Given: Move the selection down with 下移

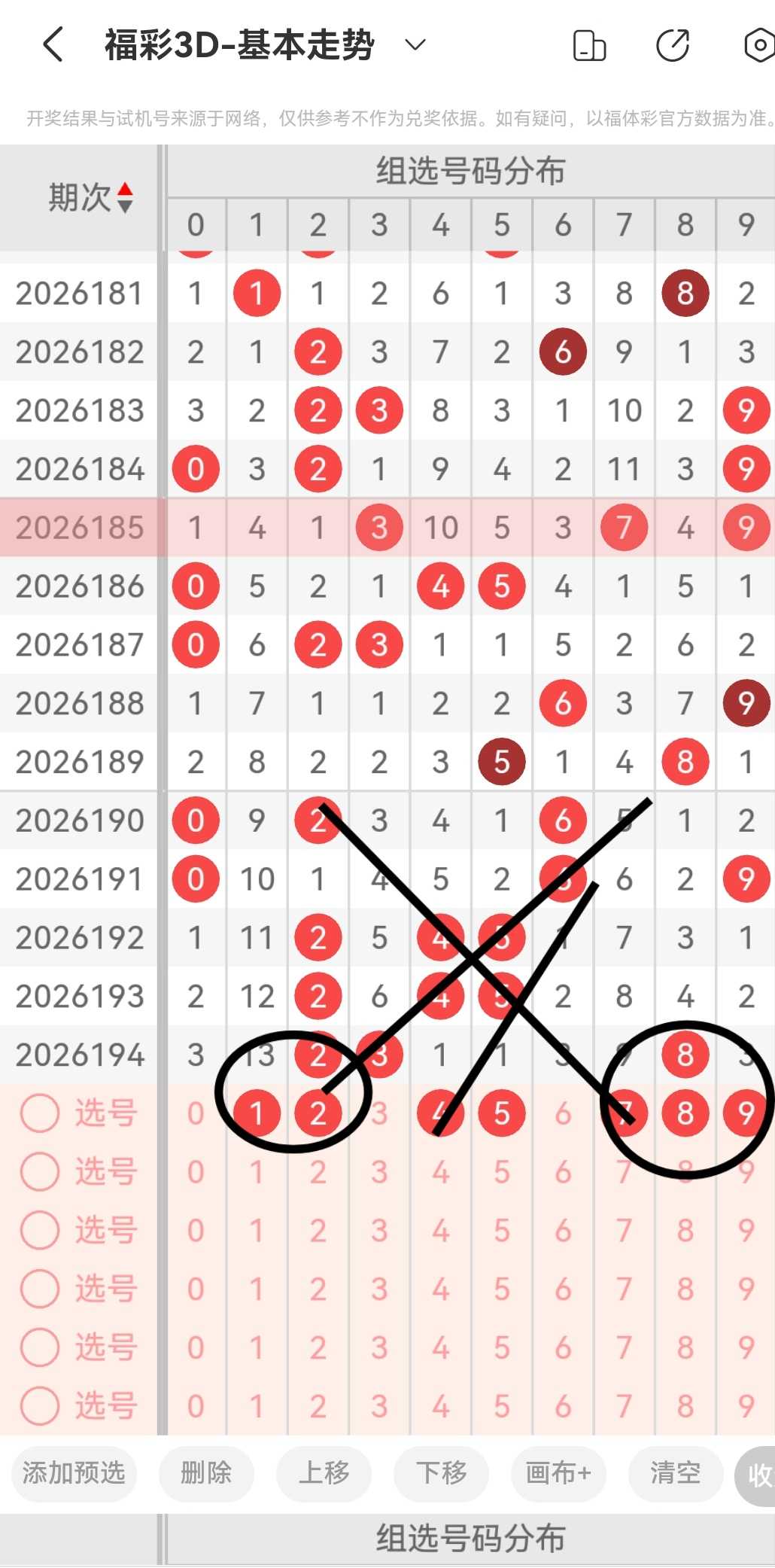Looking at the screenshot, I should point(441,1472).
